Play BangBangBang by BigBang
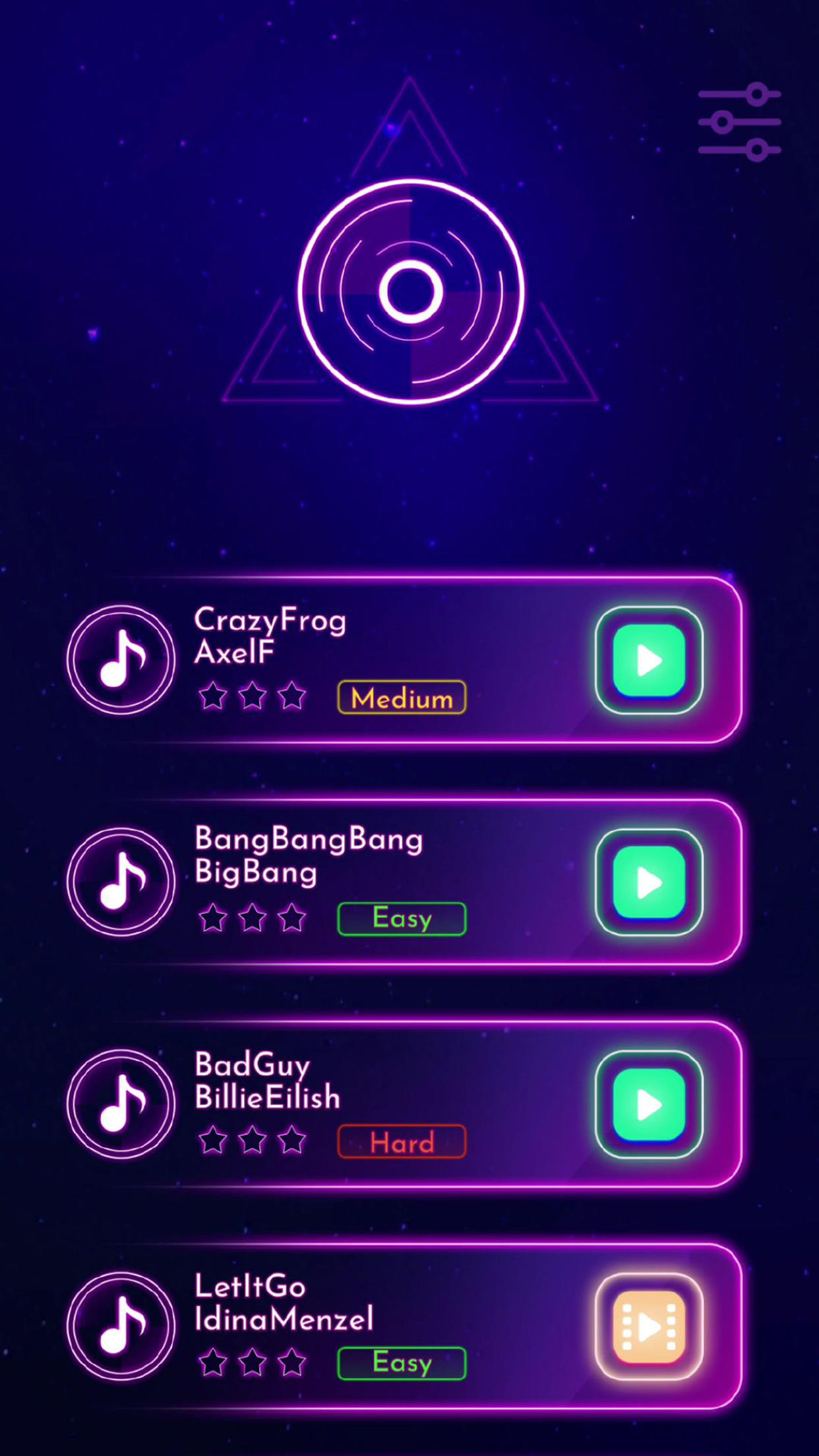This screenshot has height=1456, width=819. point(649,882)
